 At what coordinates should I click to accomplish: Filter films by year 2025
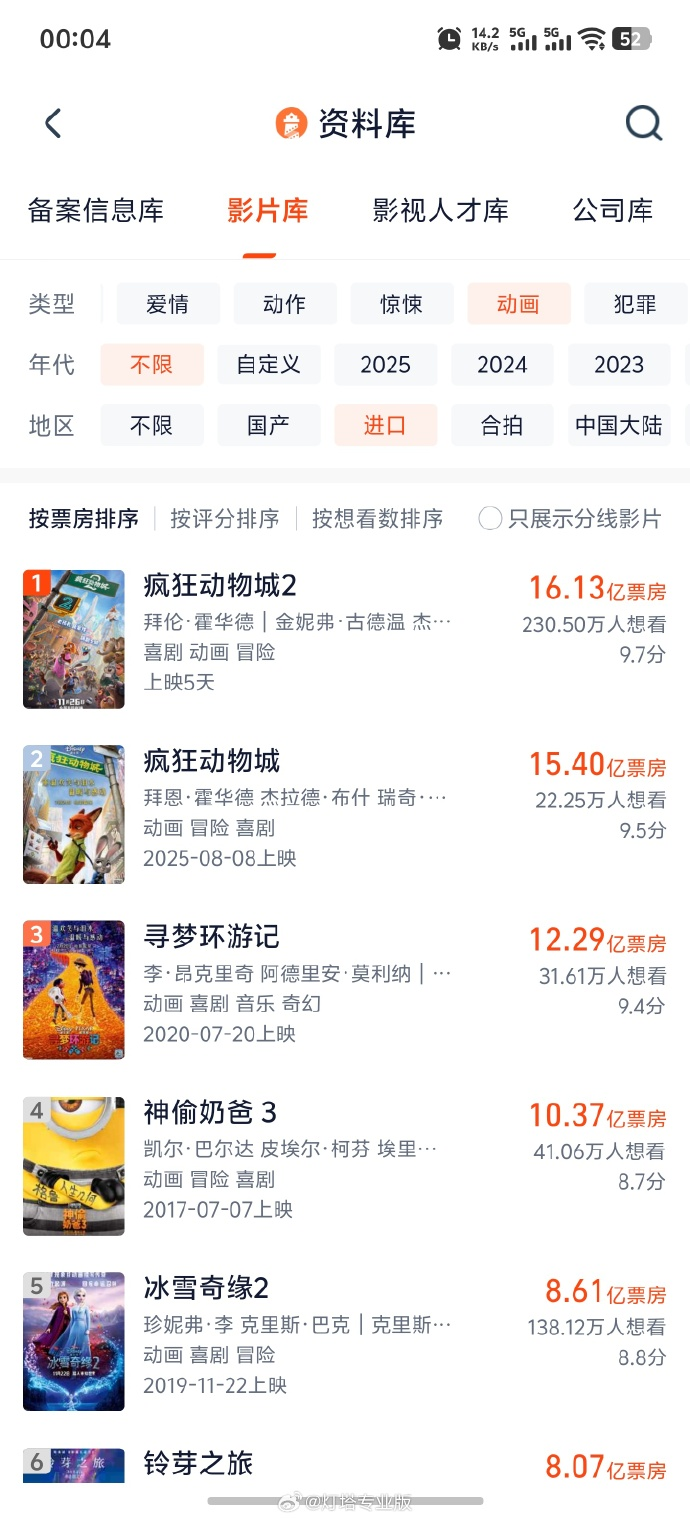[385, 365]
